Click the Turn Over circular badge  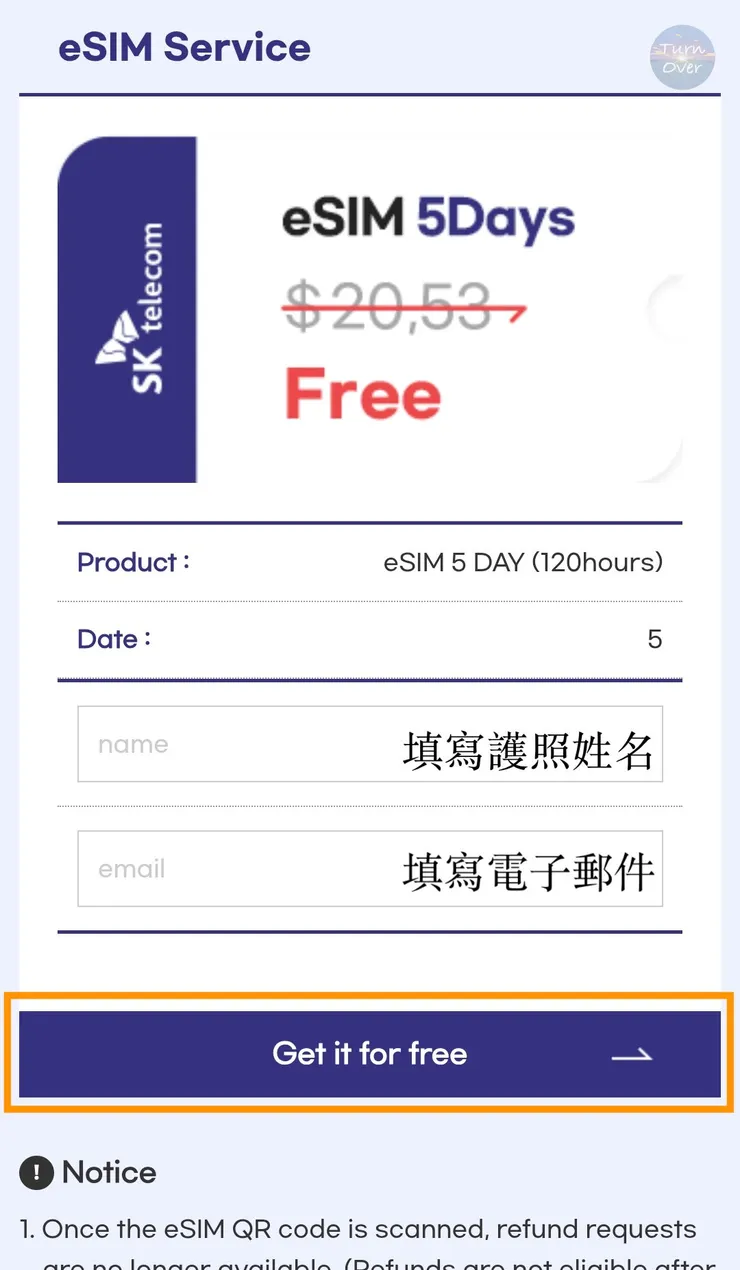pyautogui.click(x=682, y=57)
